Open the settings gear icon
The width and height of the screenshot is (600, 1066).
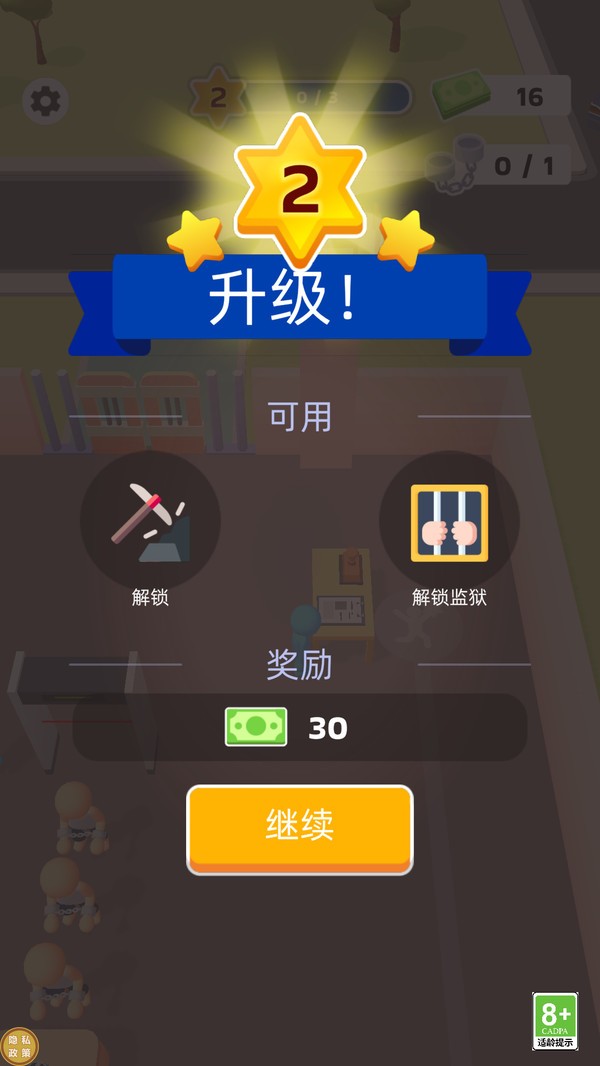click(x=45, y=100)
